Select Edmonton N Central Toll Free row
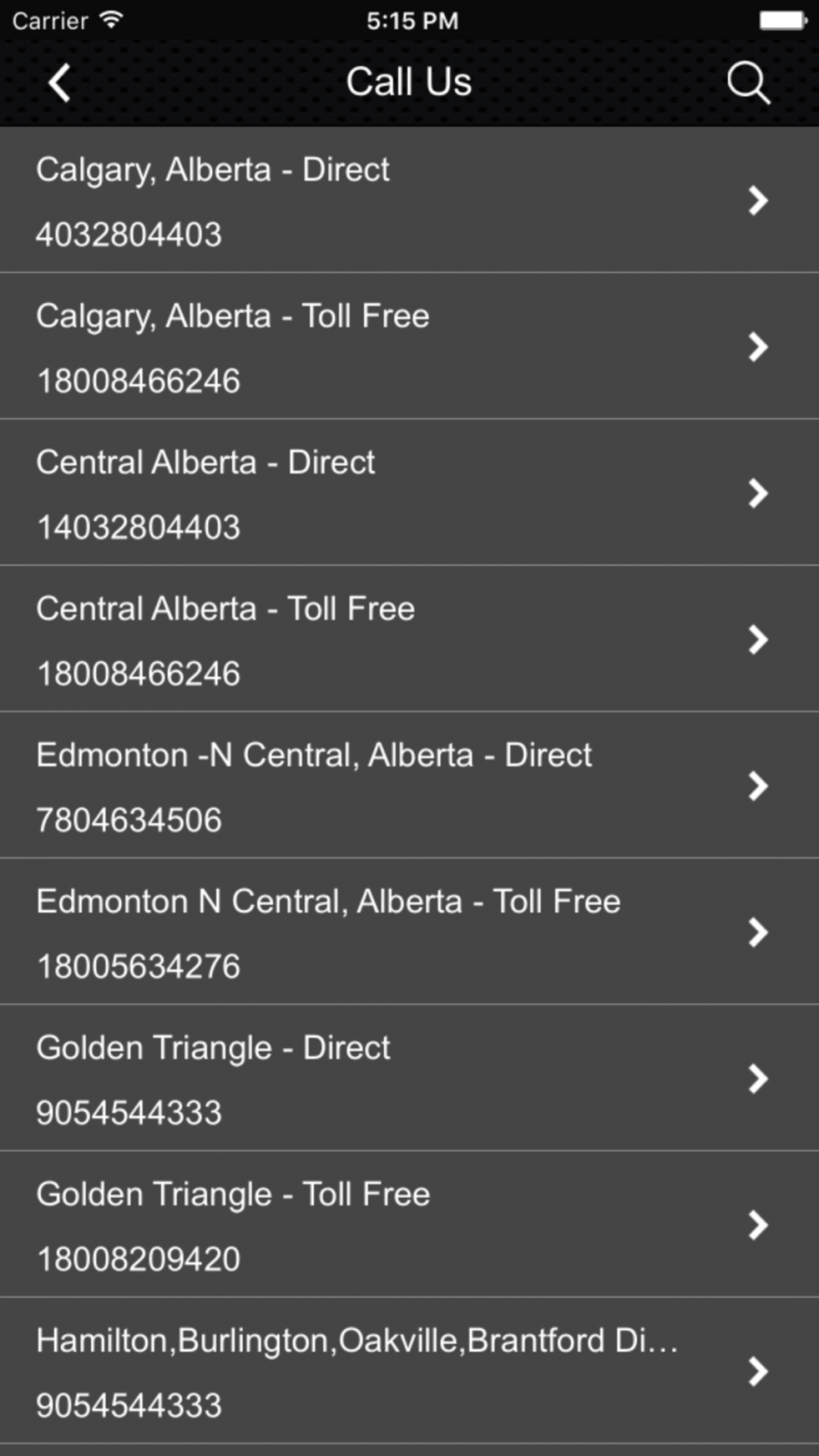The height and width of the screenshot is (1456, 819). (x=409, y=932)
